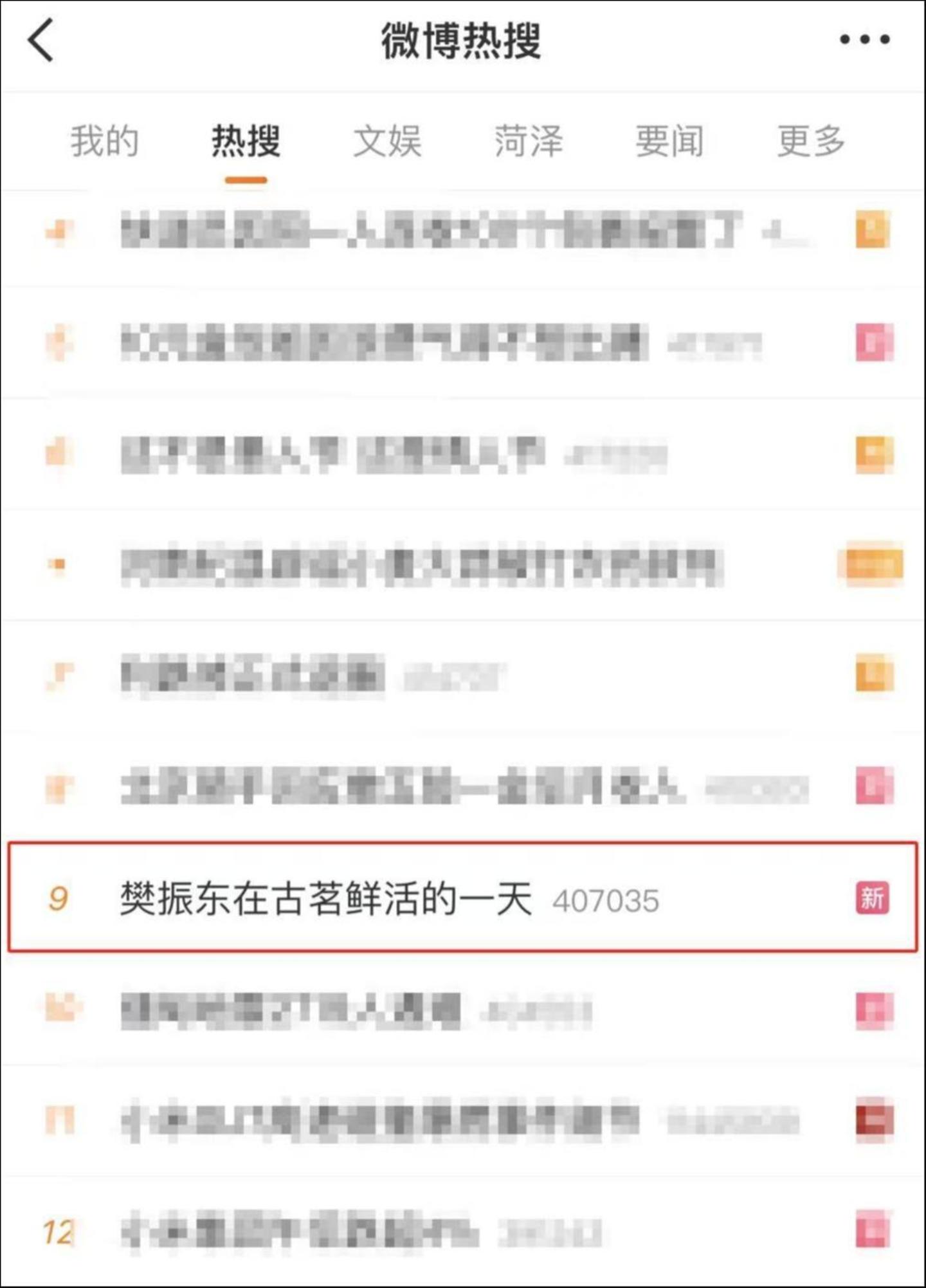Open hot topic 樊振东在古茗鲜活的一天

tap(327, 898)
